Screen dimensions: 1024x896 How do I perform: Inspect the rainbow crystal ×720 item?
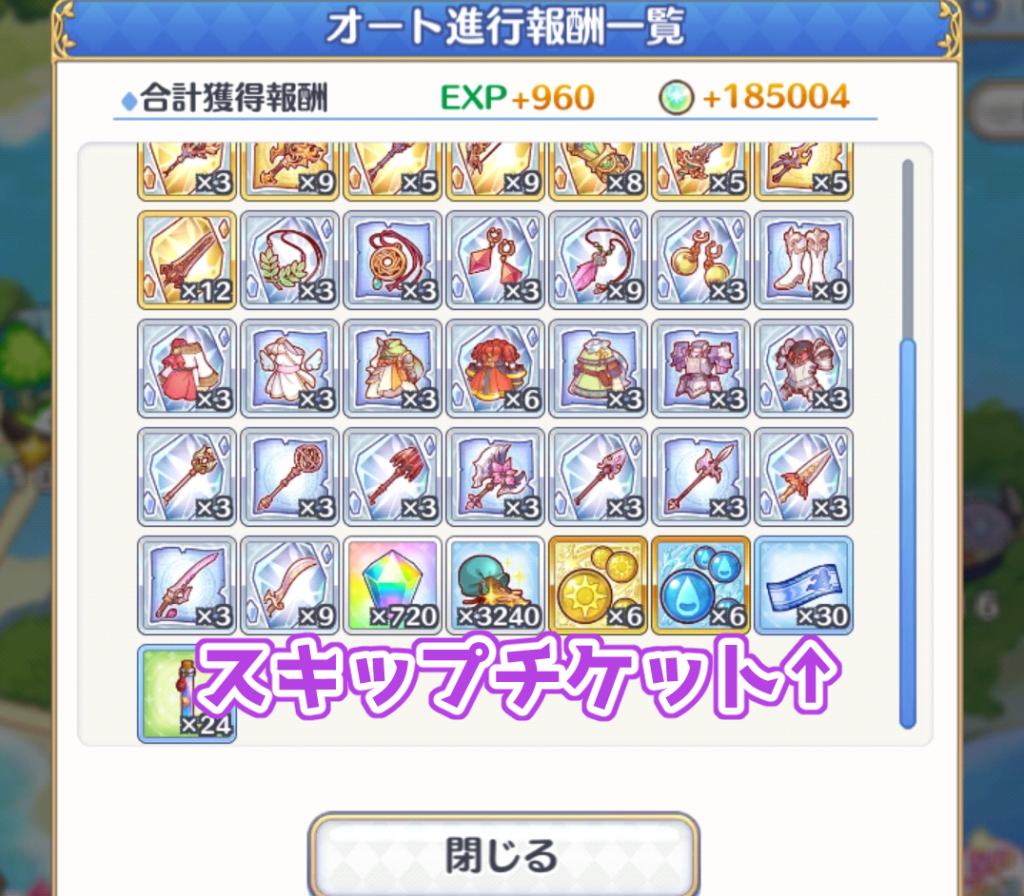point(393,585)
